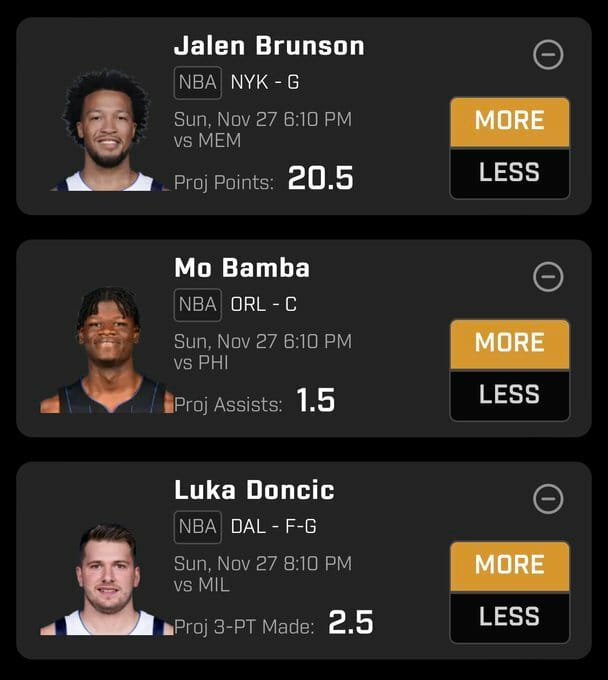The width and height of the screenshot is (608, 680).
Task: Pick MORE for Jalen Brunson's points
Action: [x=509, y=122]
